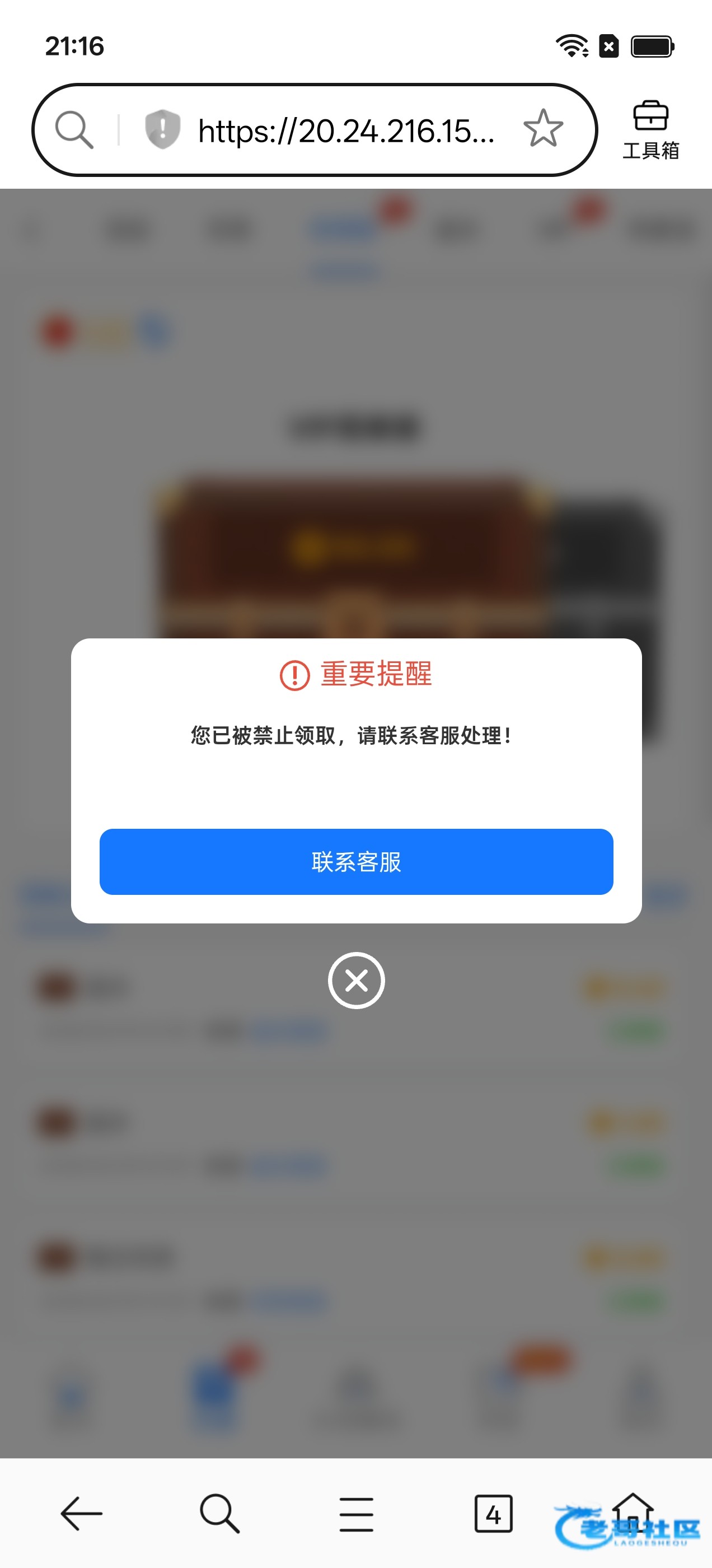712x1568 pixels.
Task: Open browser search from bottom bar
Action: pos(219,1513)
